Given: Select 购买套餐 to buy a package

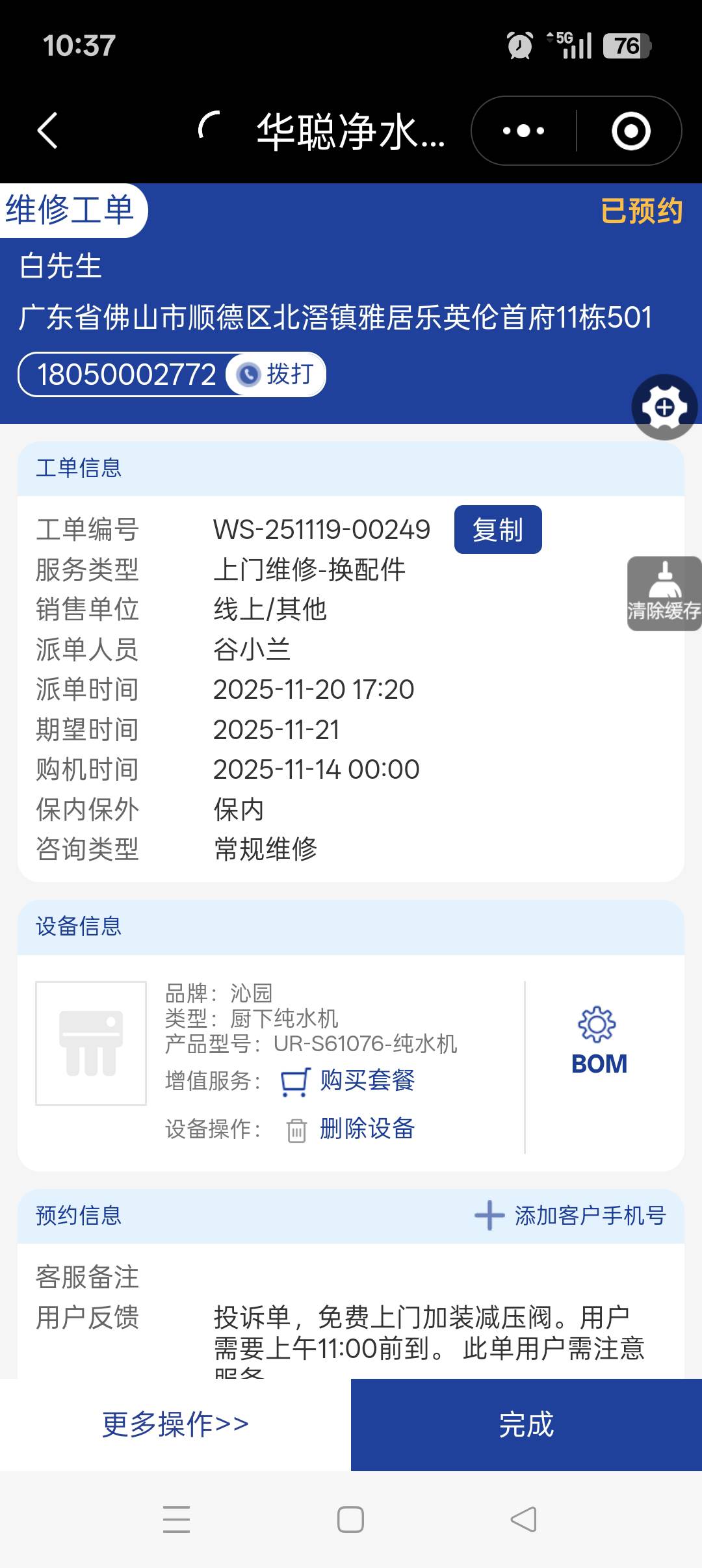Looking at the screenshot, I should [367, 1081].
